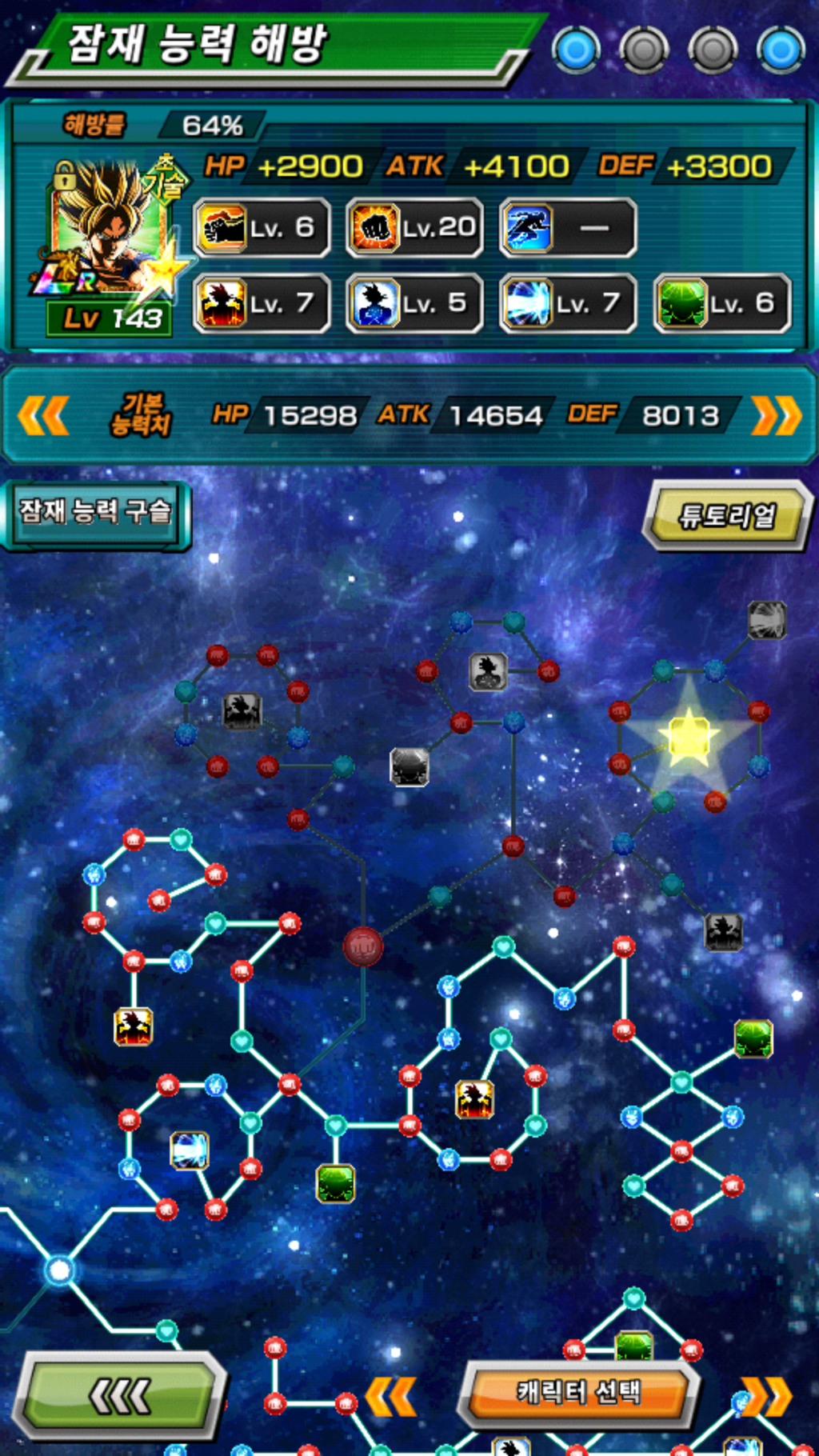
Task: Show next stats page with right arrows
Action: [775, 416]
